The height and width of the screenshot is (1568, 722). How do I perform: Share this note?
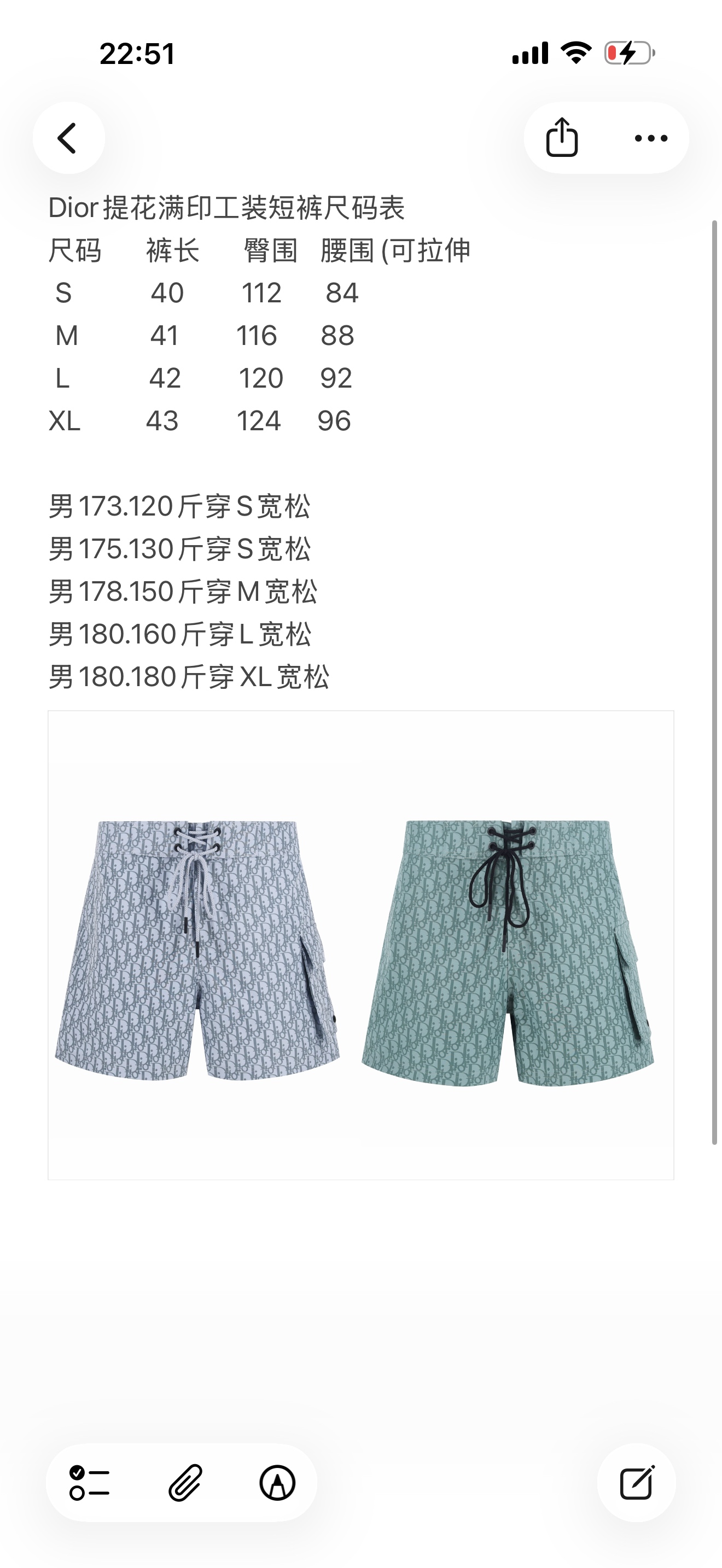click(x=561, y=138)
